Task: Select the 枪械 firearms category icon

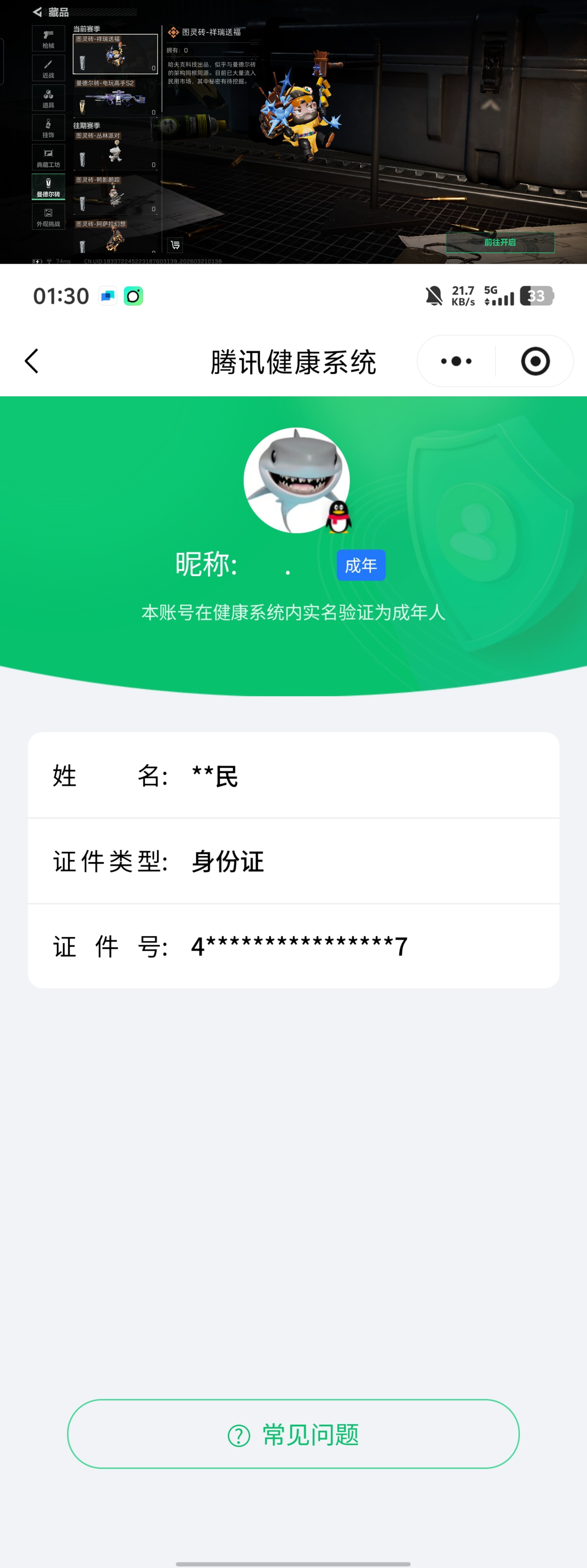Action: [x=48, y=38]
